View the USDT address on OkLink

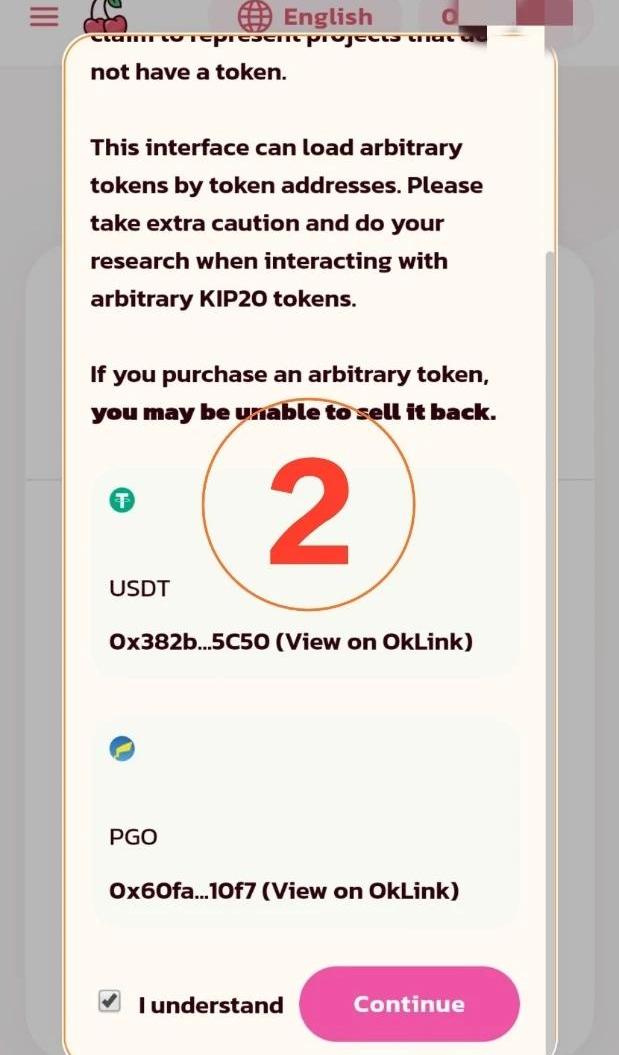coord(373,641)
